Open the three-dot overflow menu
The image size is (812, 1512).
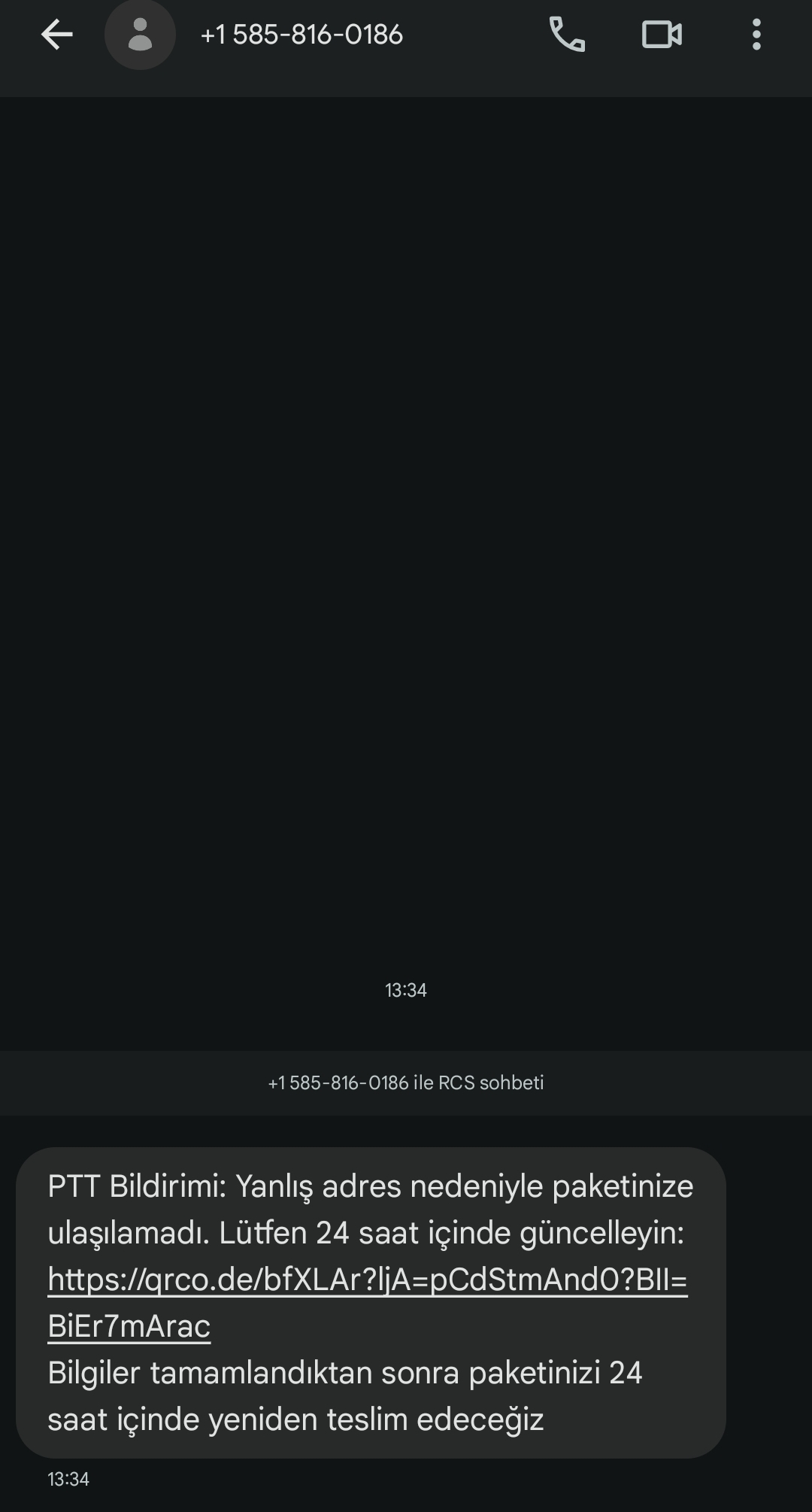click(x=756, y=35)
